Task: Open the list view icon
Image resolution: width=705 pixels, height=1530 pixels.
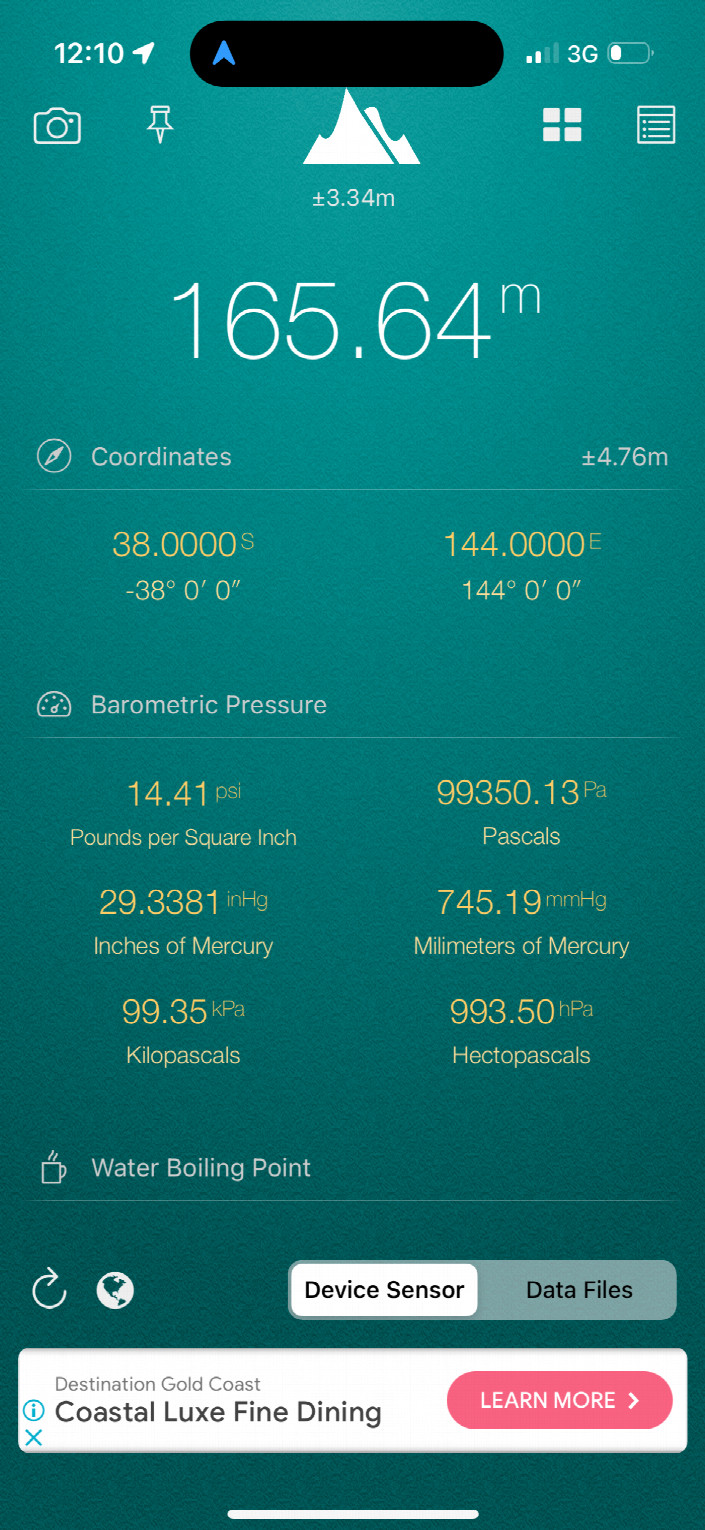Action: tap(656, 126)
